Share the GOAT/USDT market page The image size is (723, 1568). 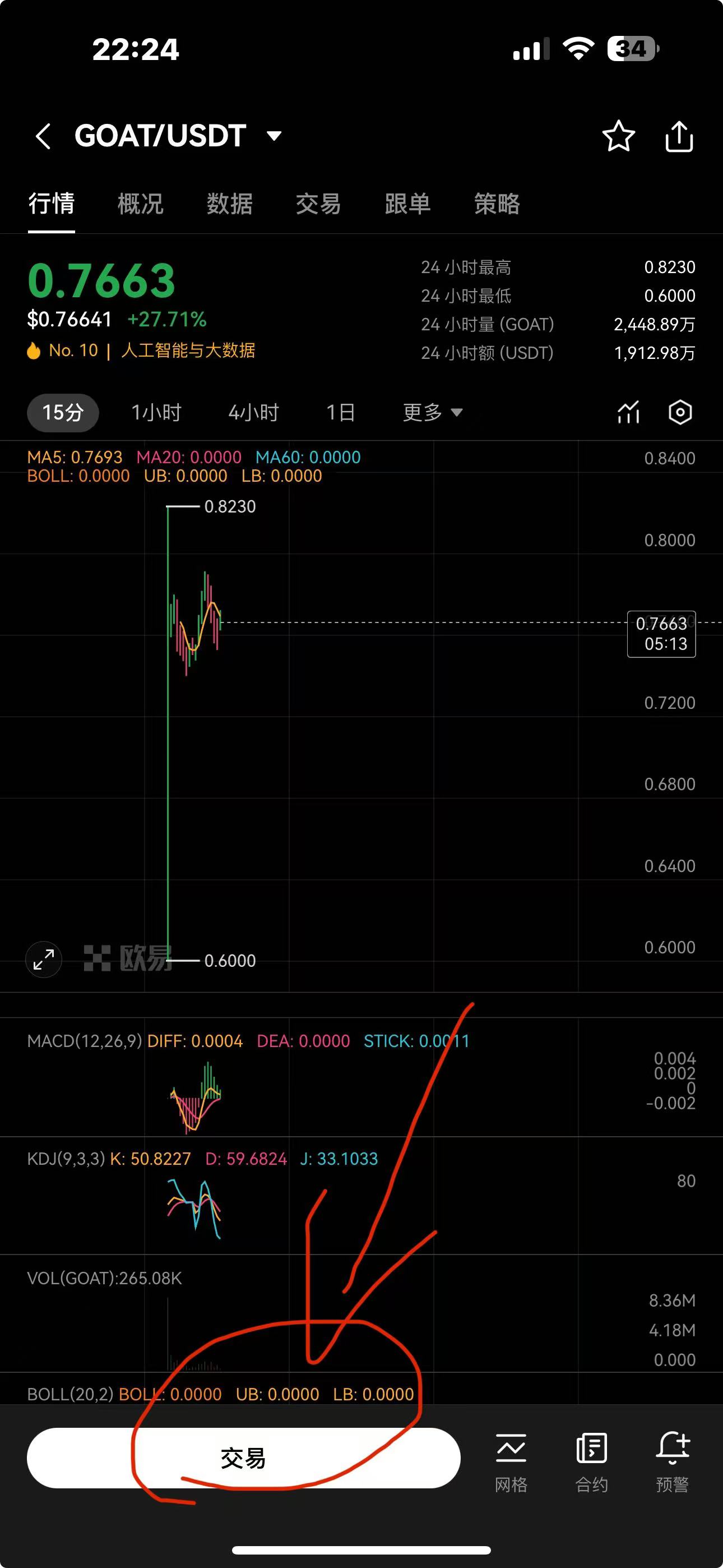(x=679, y=136)
